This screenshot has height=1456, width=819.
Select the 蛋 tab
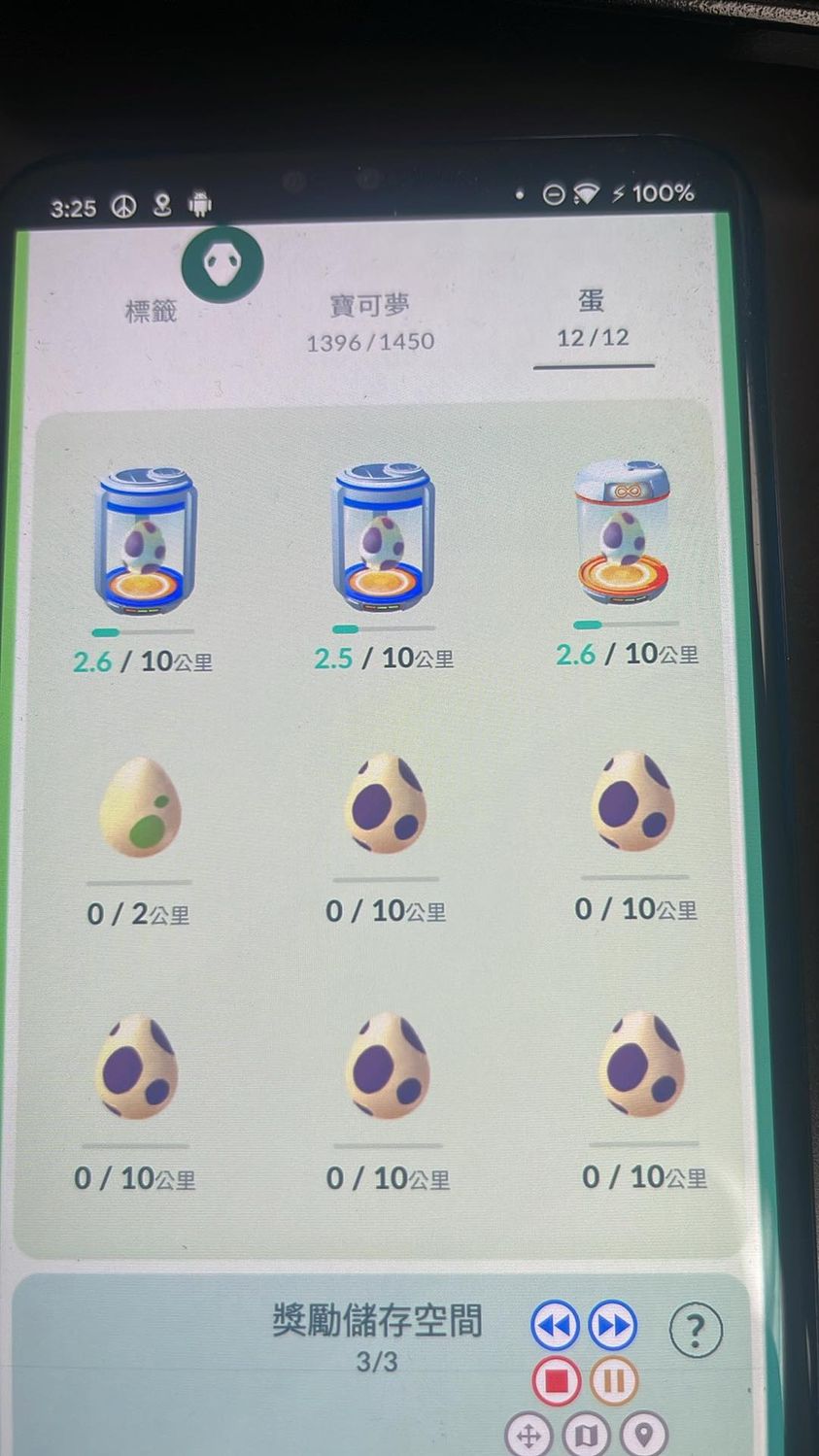[x=593, y=318]
